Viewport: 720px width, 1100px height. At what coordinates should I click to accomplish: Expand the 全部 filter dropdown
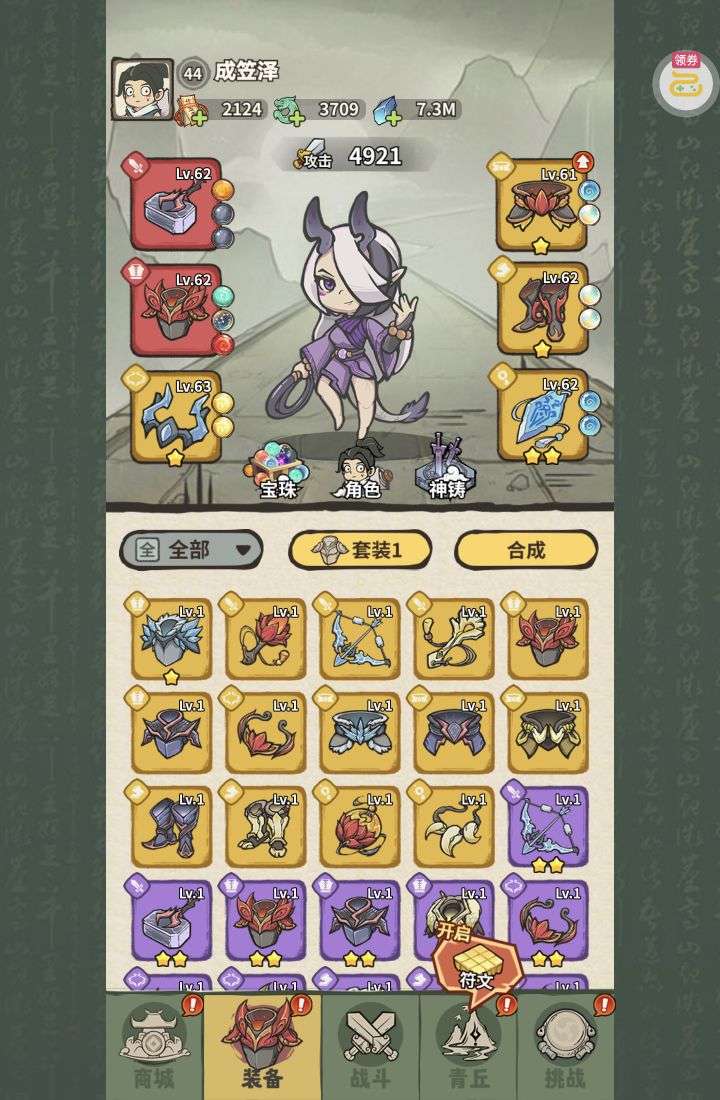click(191, 549)
